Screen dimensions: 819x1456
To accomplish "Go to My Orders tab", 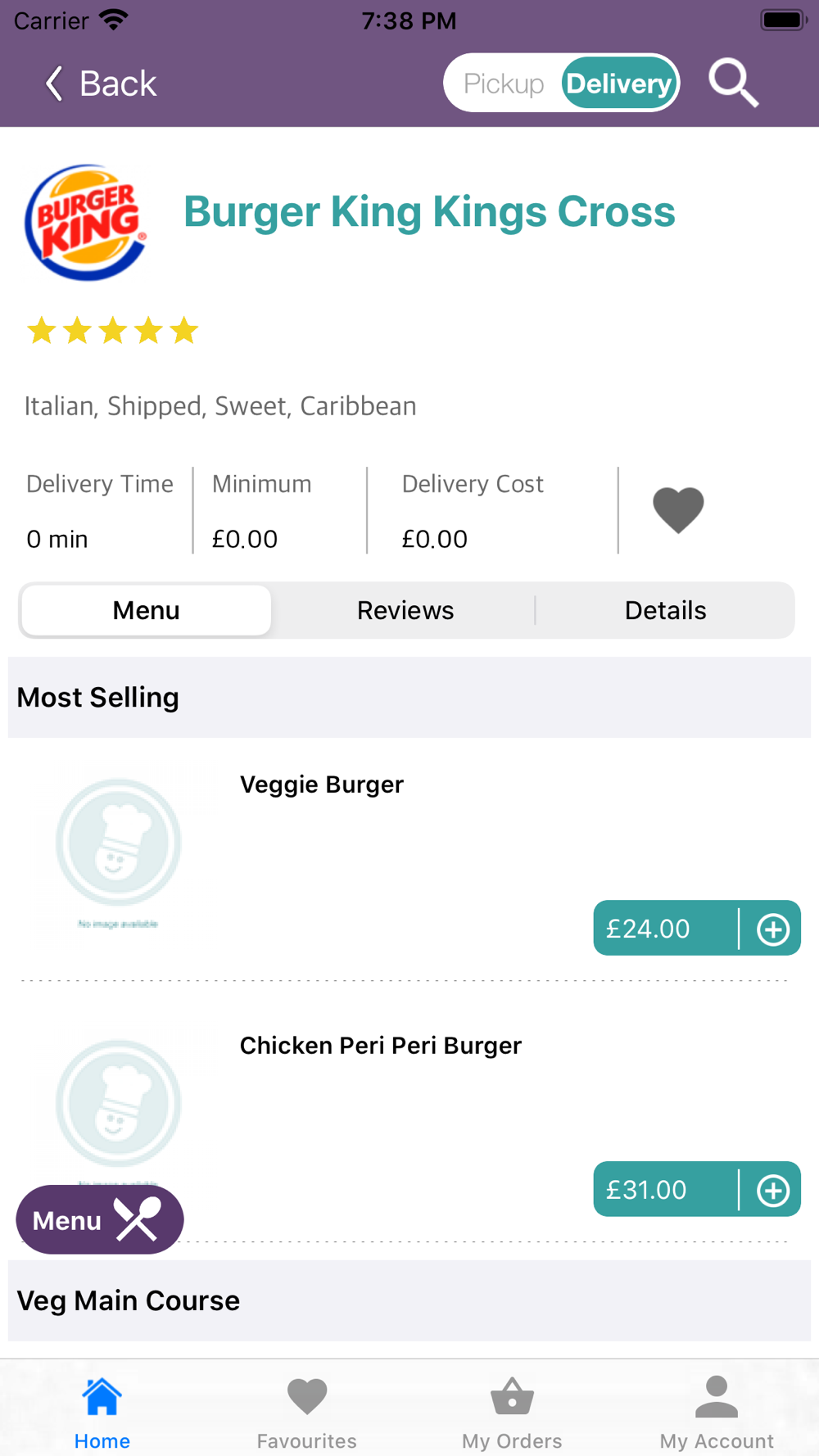I will point(512,1413).
